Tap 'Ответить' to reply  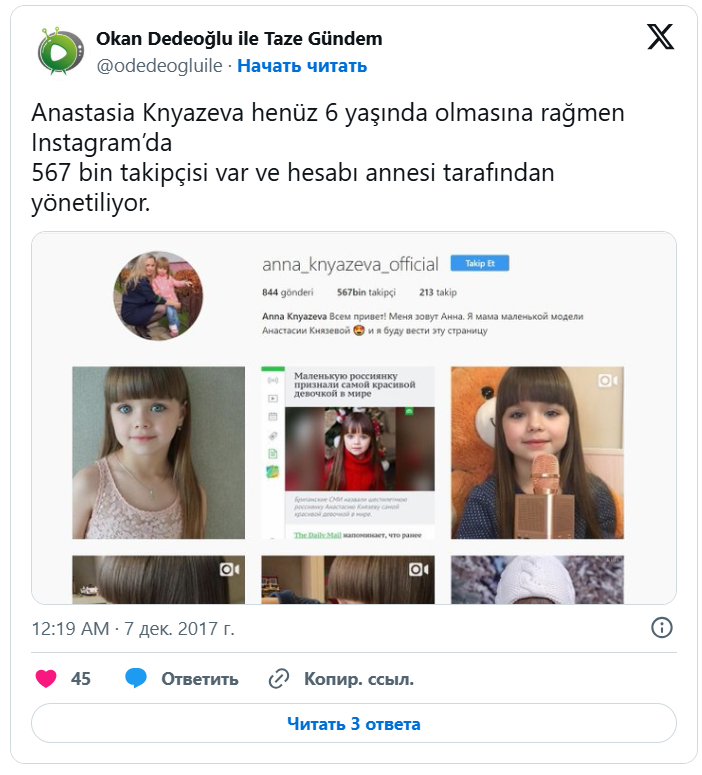[182, 679]
